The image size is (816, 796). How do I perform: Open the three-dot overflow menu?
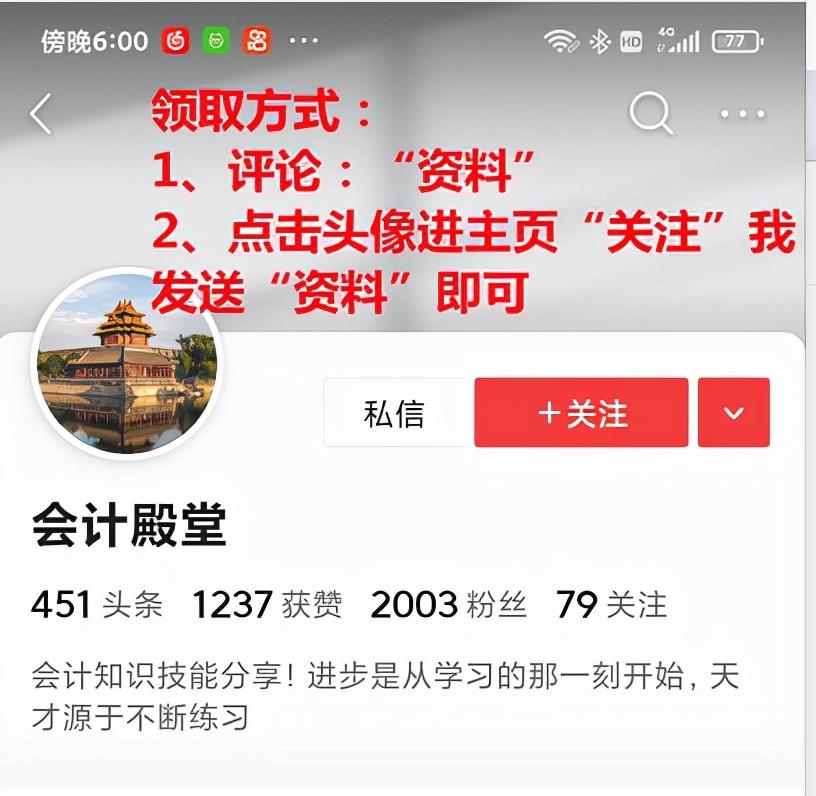tap(742, 114)
